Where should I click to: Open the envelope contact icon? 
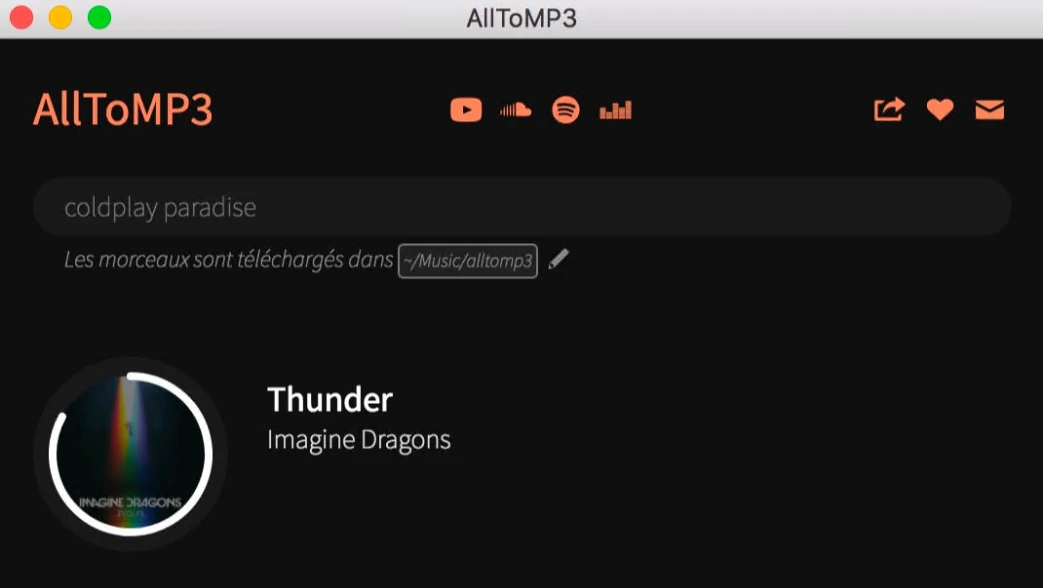tap(989, 110)
